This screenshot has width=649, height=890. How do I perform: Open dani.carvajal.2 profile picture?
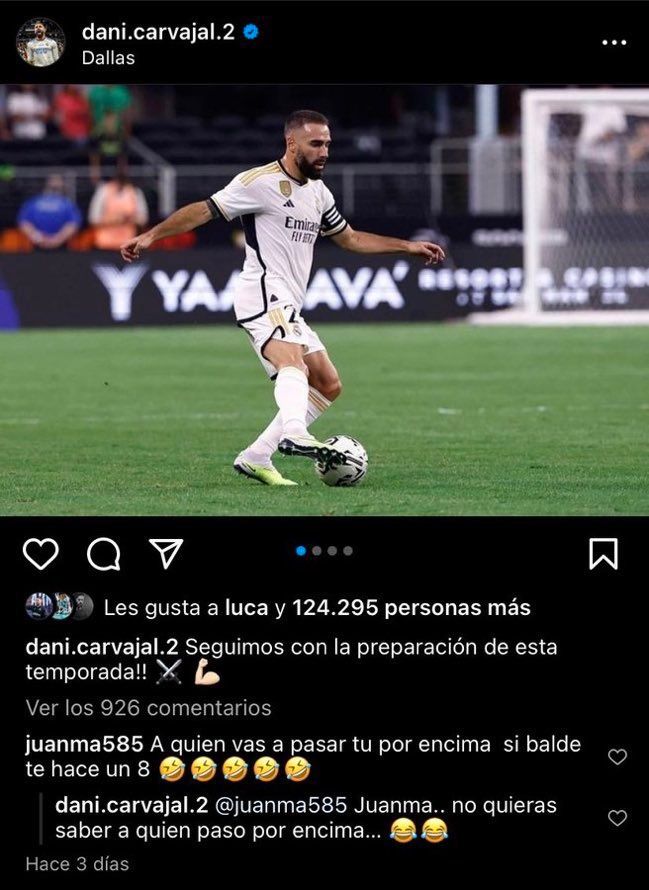pos(40,42)
